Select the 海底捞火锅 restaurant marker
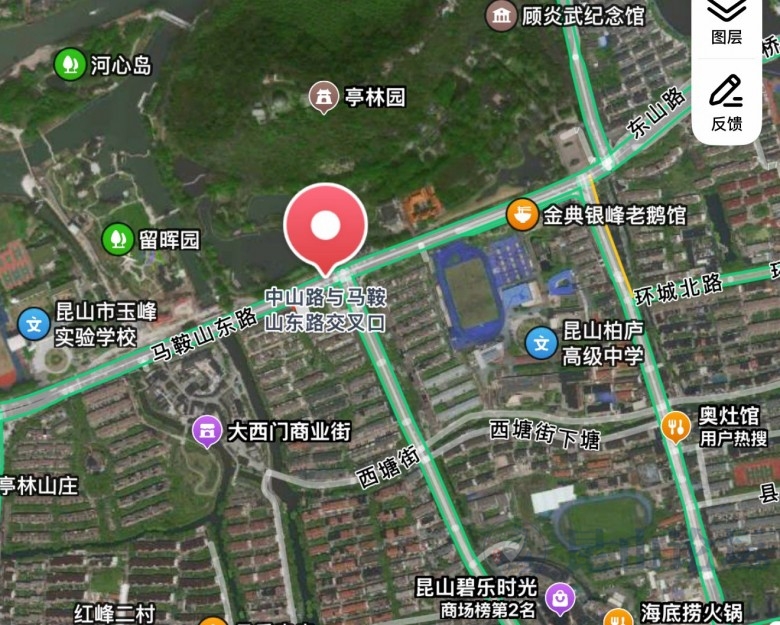 622,614
